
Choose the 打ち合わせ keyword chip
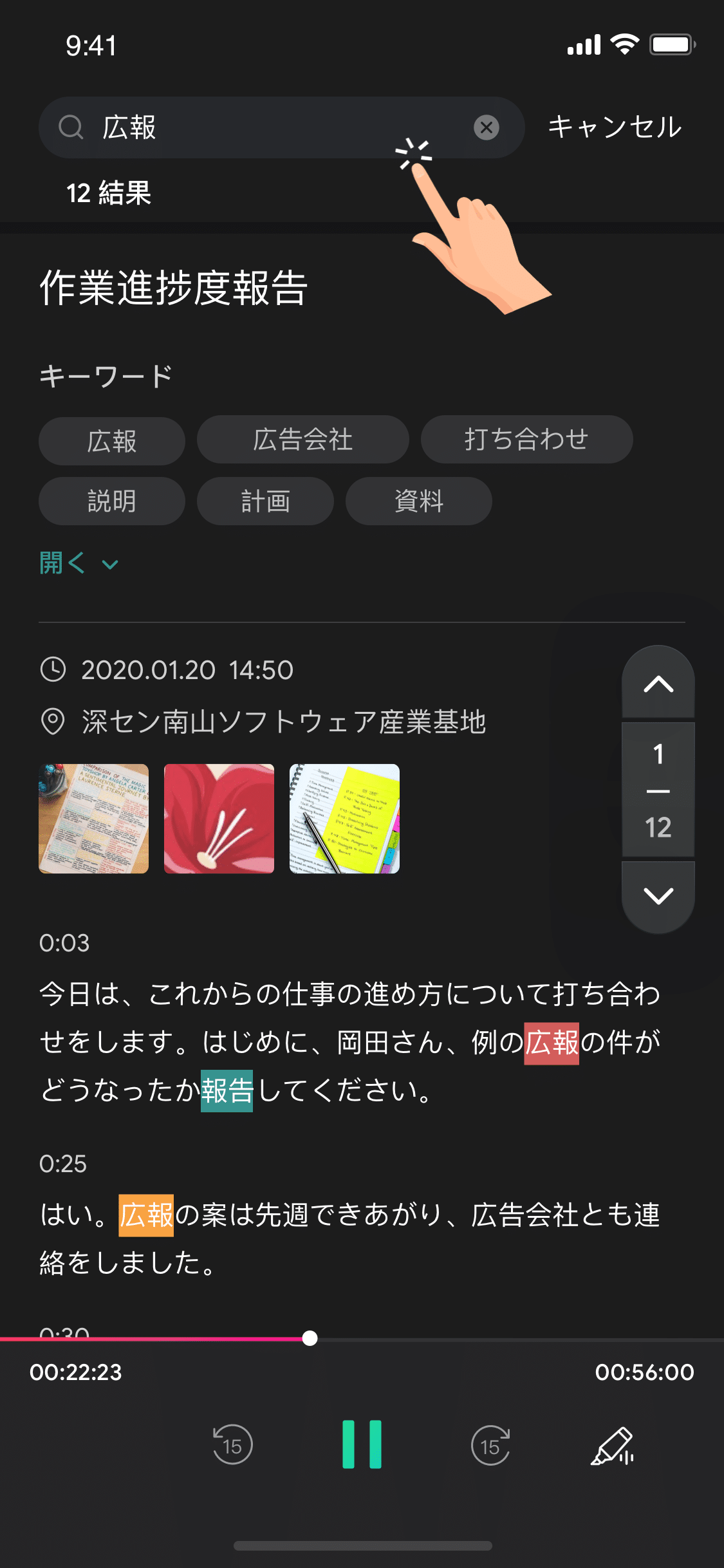point(526,440)
